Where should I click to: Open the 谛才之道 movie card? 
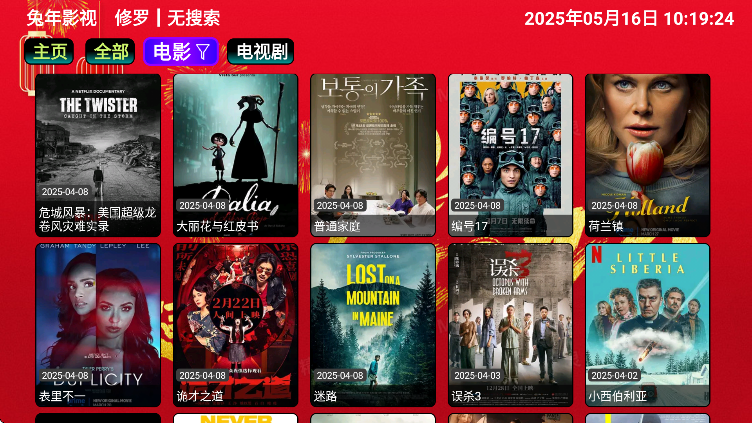point(235,324)
